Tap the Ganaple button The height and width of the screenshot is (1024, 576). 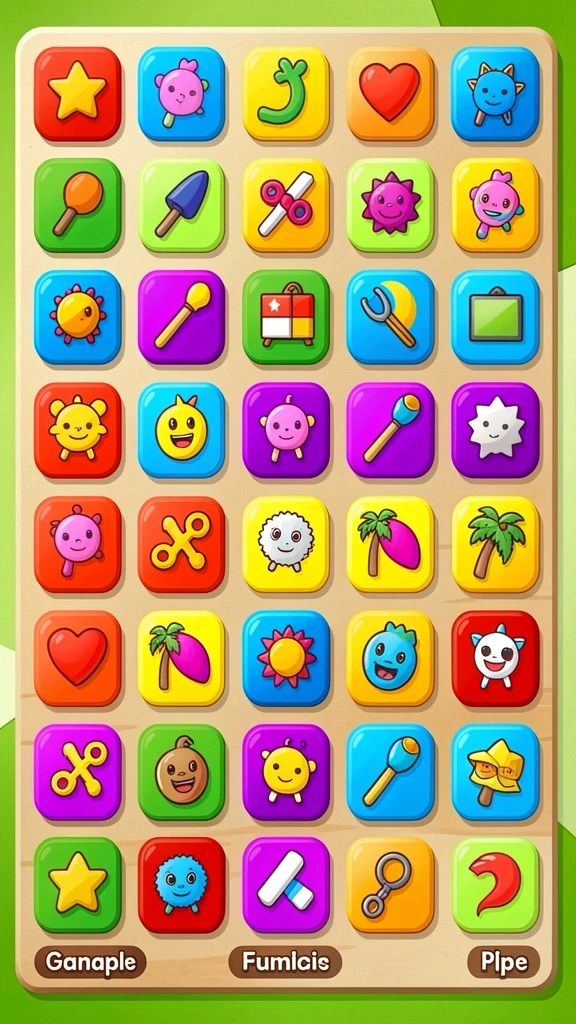pos(90,961)
